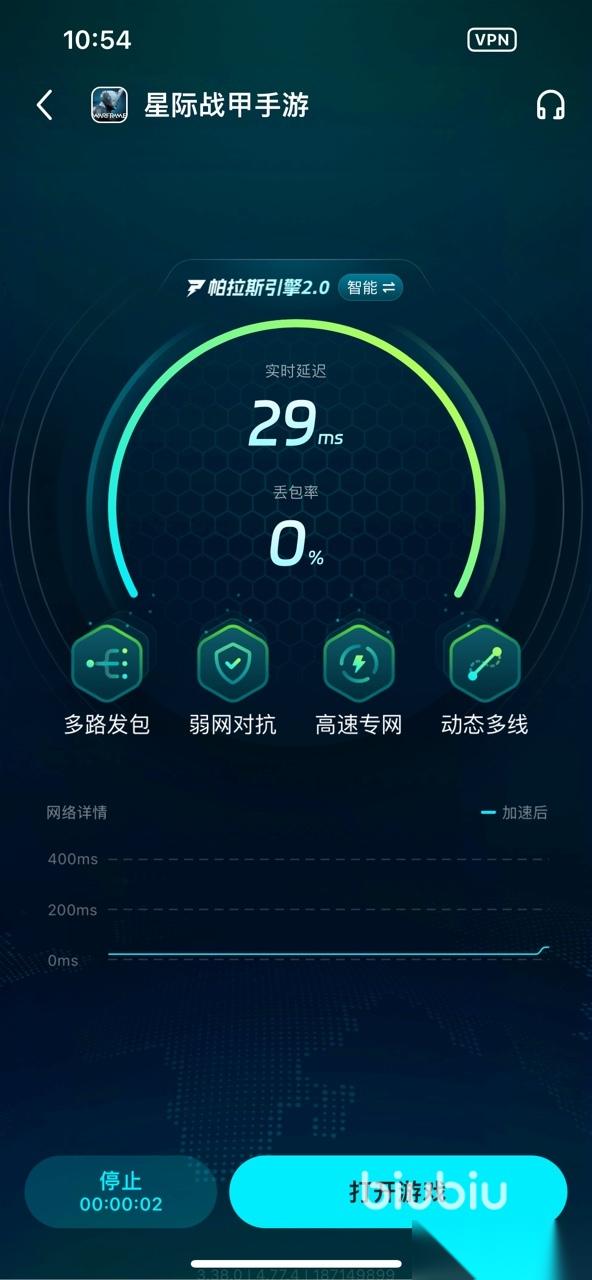Launch the game with 打开游戏 button
Image resolution: width=592 pixels, height=1280 pixels.
click(x=398, y=1192)
